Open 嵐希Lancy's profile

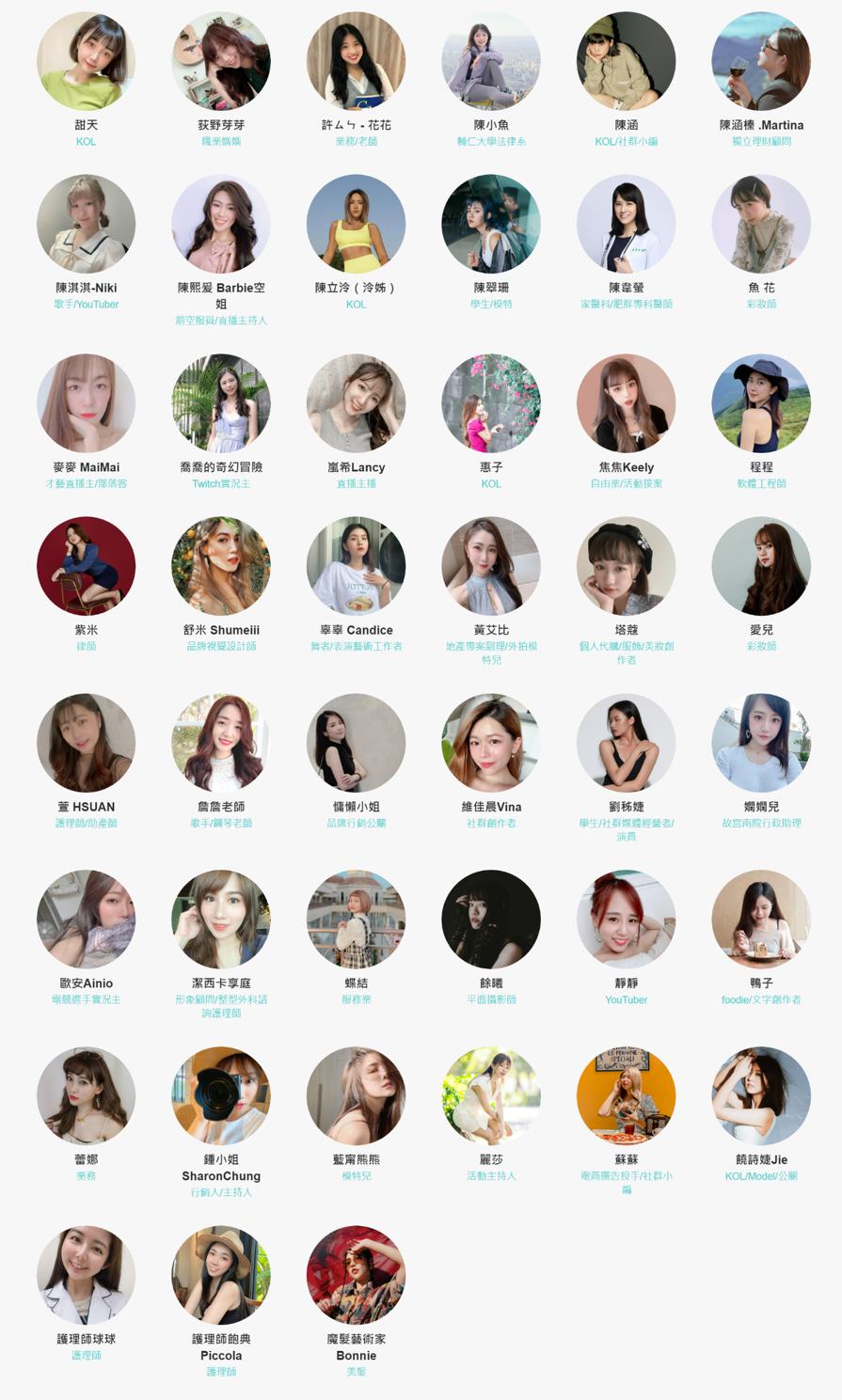356,403
